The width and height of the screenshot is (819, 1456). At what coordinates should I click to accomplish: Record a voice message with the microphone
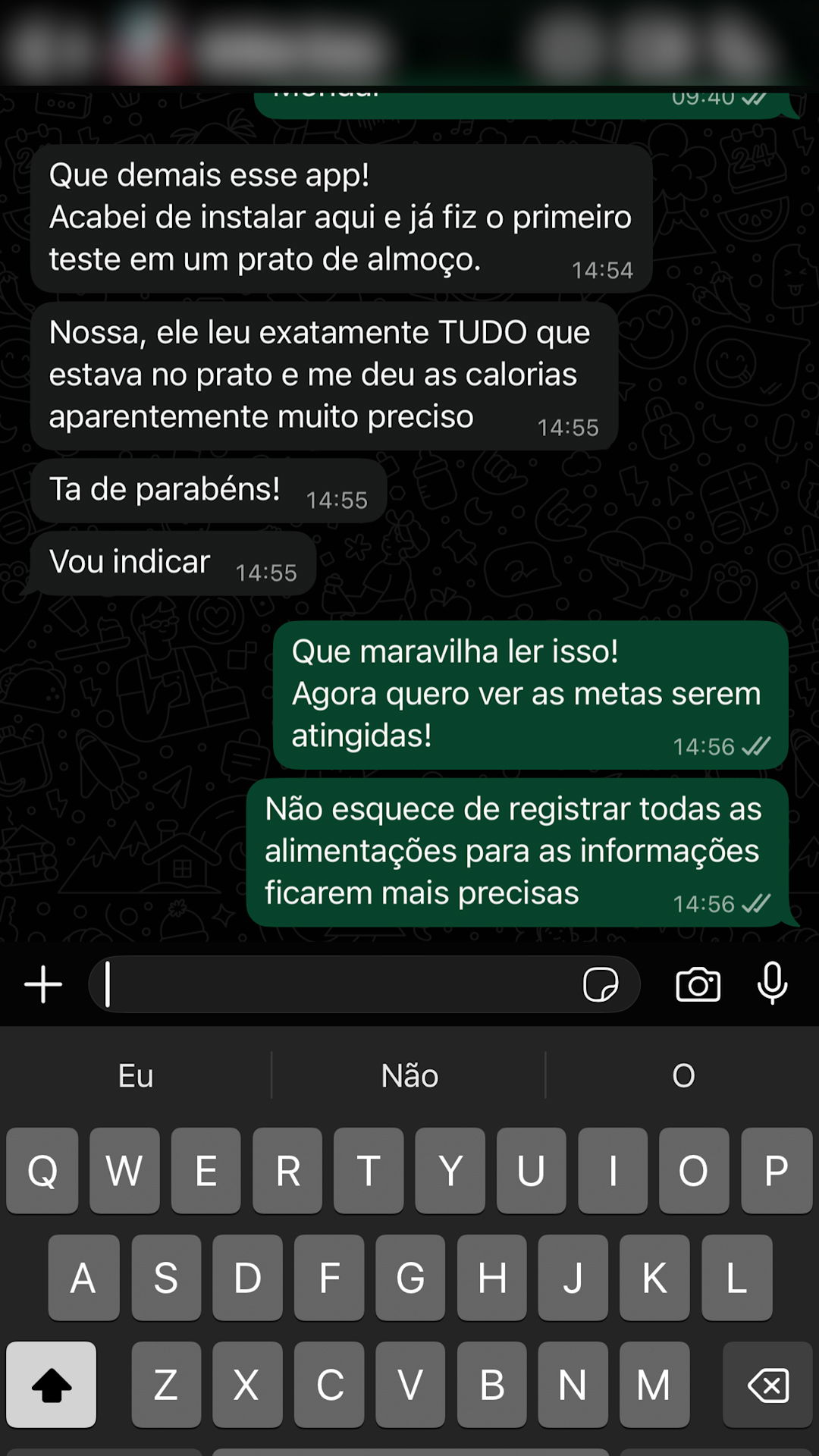coord(772,984)
